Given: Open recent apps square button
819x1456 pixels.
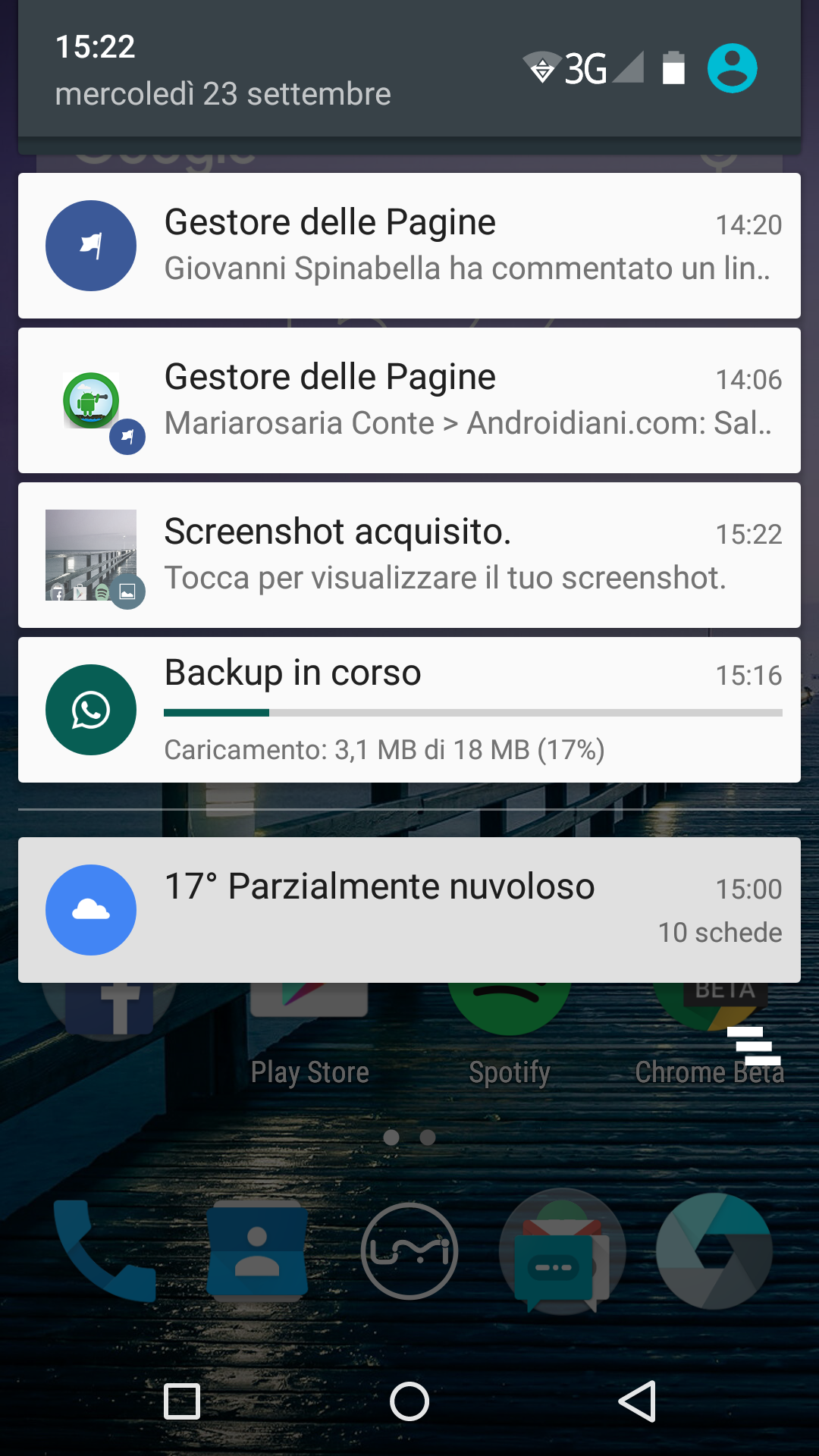Looking at the screenshot, I should [x=182, y=1401].
